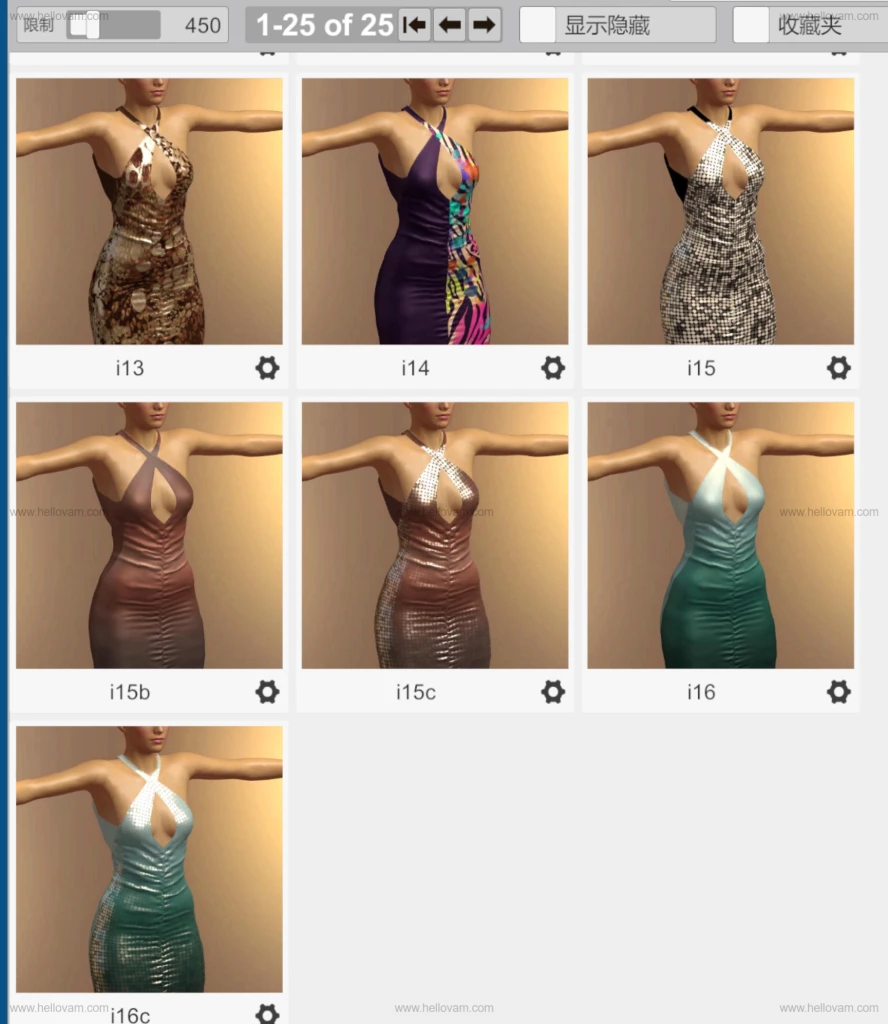Select the i15b brown dress thumbnail
The height and width of the screenshot is (1024, 888).
[148, 535]
